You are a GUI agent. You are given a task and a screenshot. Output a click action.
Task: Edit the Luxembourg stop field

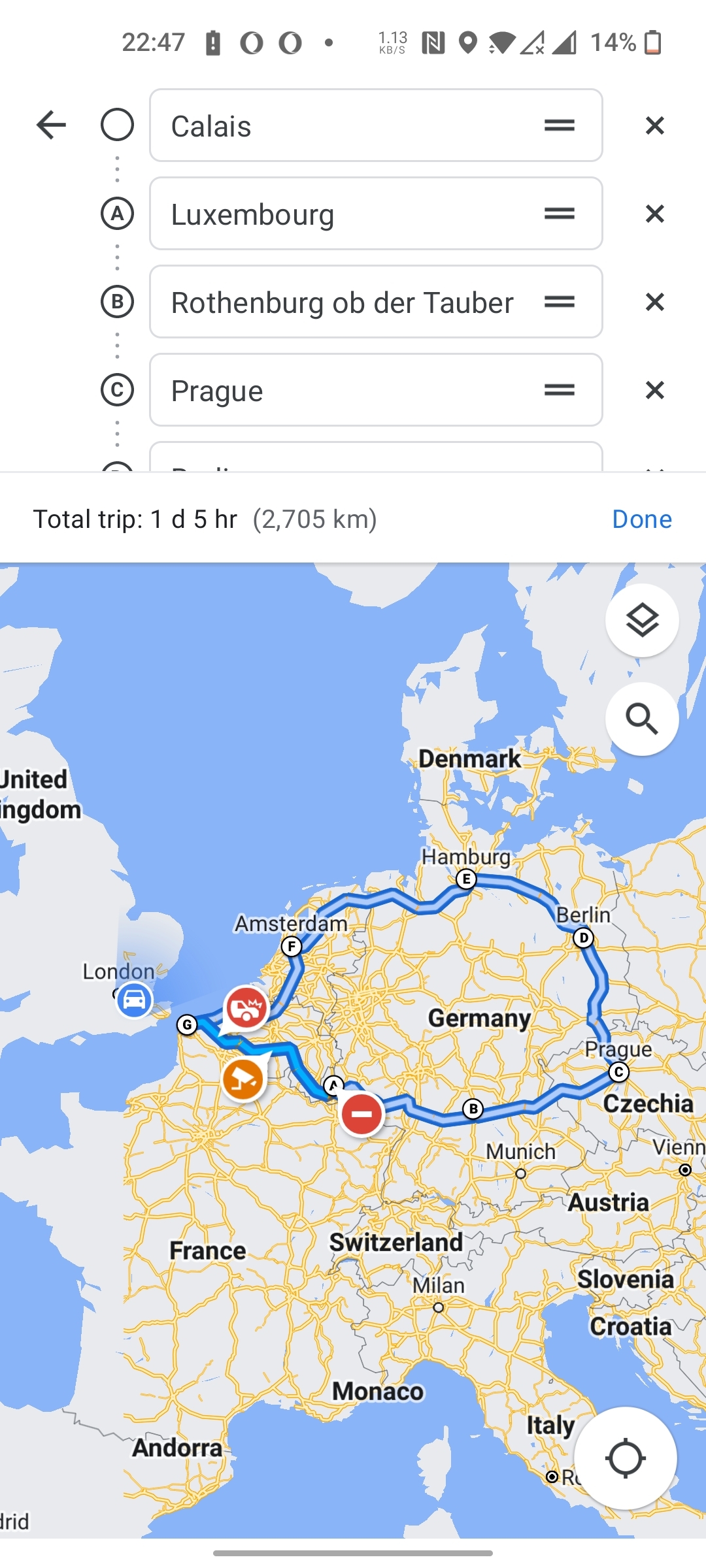[x=340, y=214]
